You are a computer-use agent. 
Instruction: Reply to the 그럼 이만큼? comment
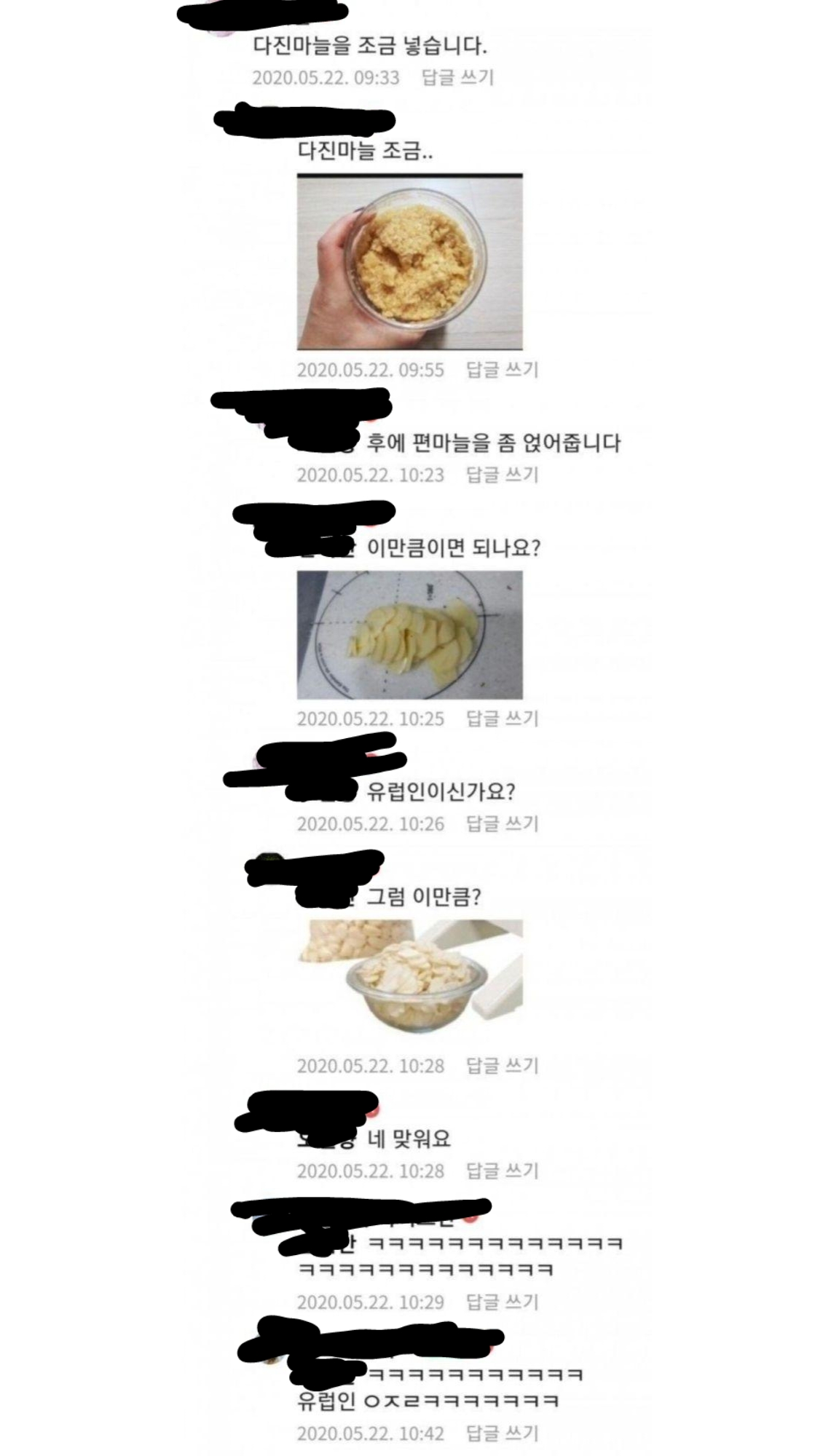click(x=502, y=1066)
